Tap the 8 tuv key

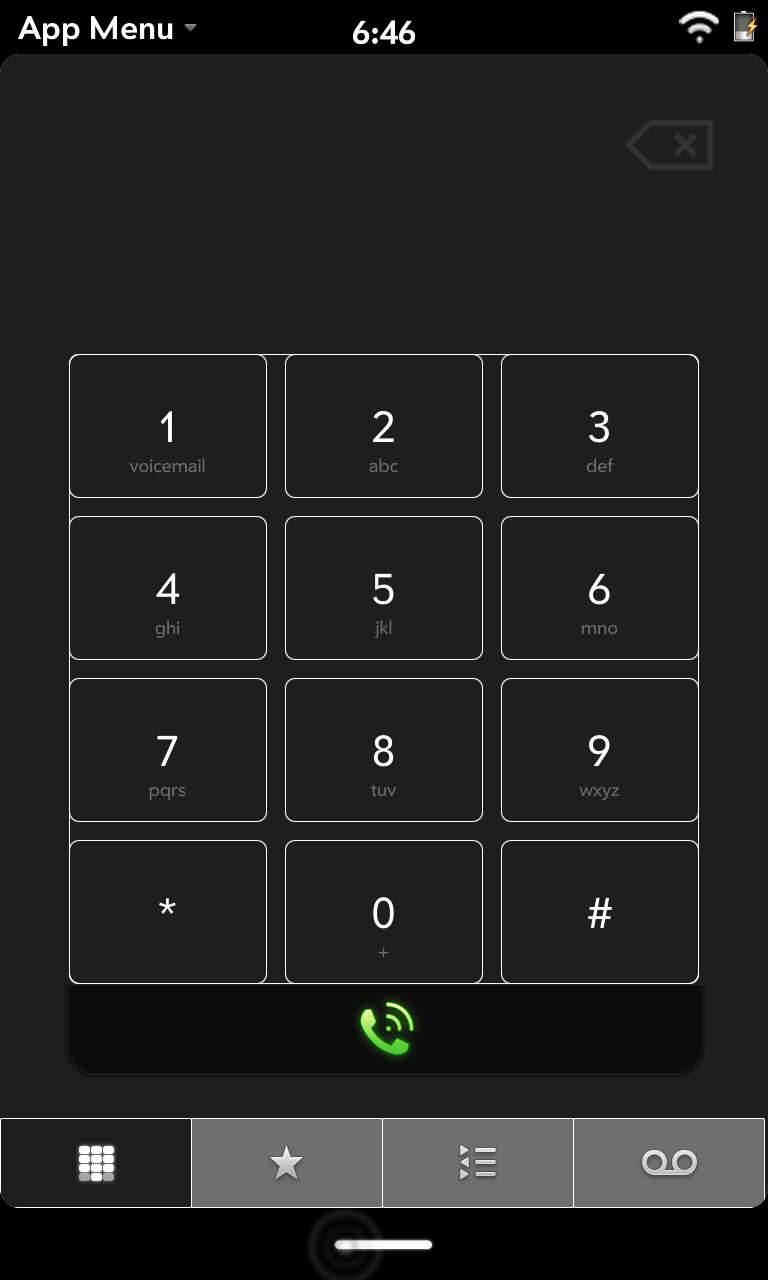coord(384,750)
